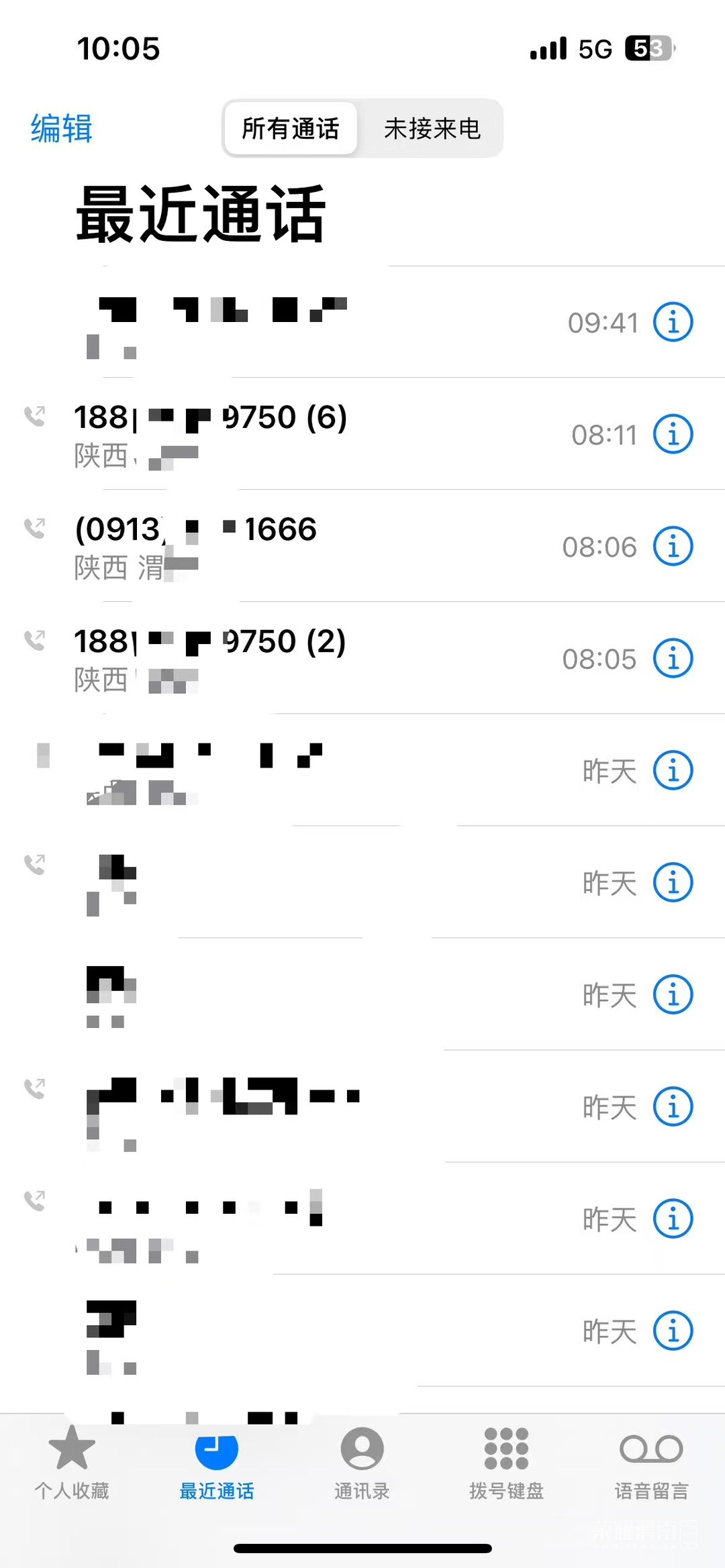Open info for the 08:05 call
Screen dimensions: 725x1568
[x=673, y=659]
